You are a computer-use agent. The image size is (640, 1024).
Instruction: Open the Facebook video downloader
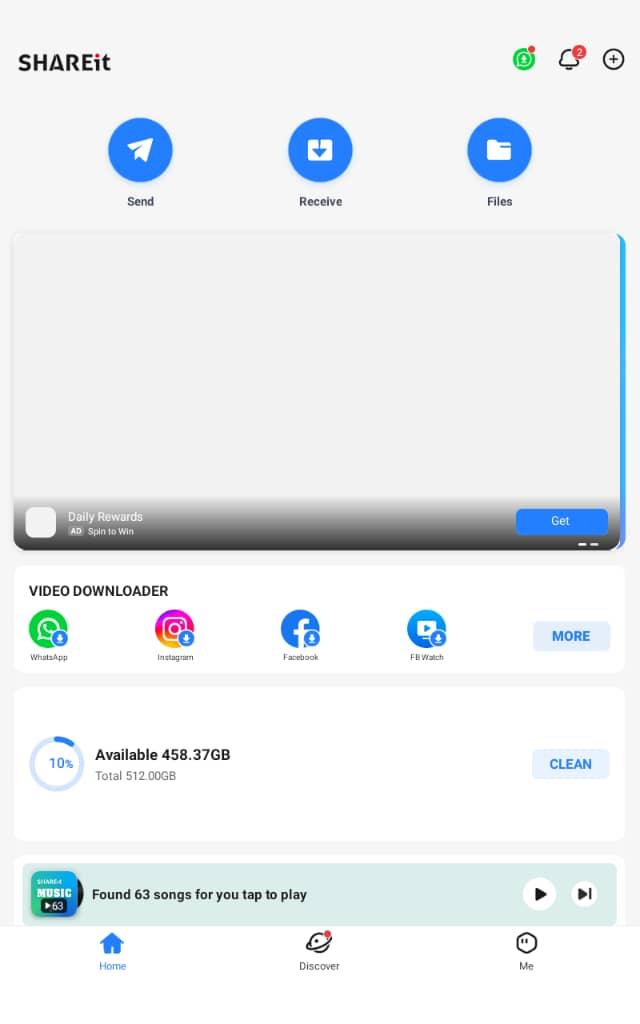(x=300, y=630)
